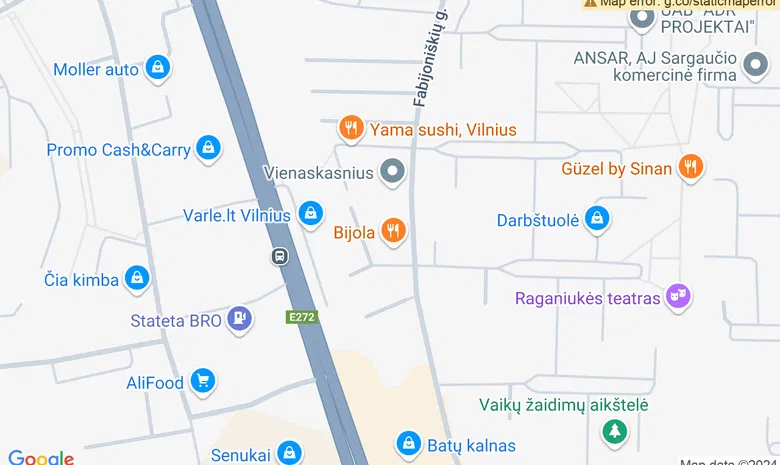780x465 pixels.
Task: Tap the AliFood grocery marker
Action: pyautogui.click(x=203, y=381)
